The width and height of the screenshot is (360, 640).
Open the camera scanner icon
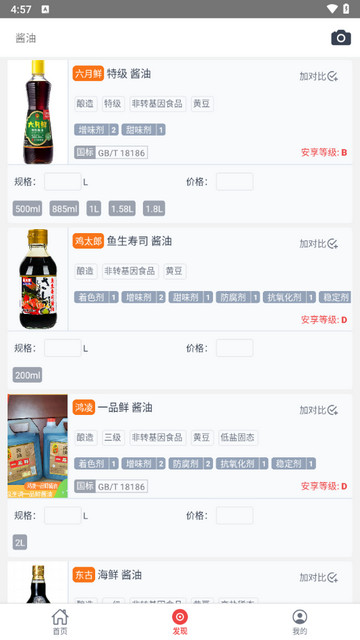tap(341, 38)
